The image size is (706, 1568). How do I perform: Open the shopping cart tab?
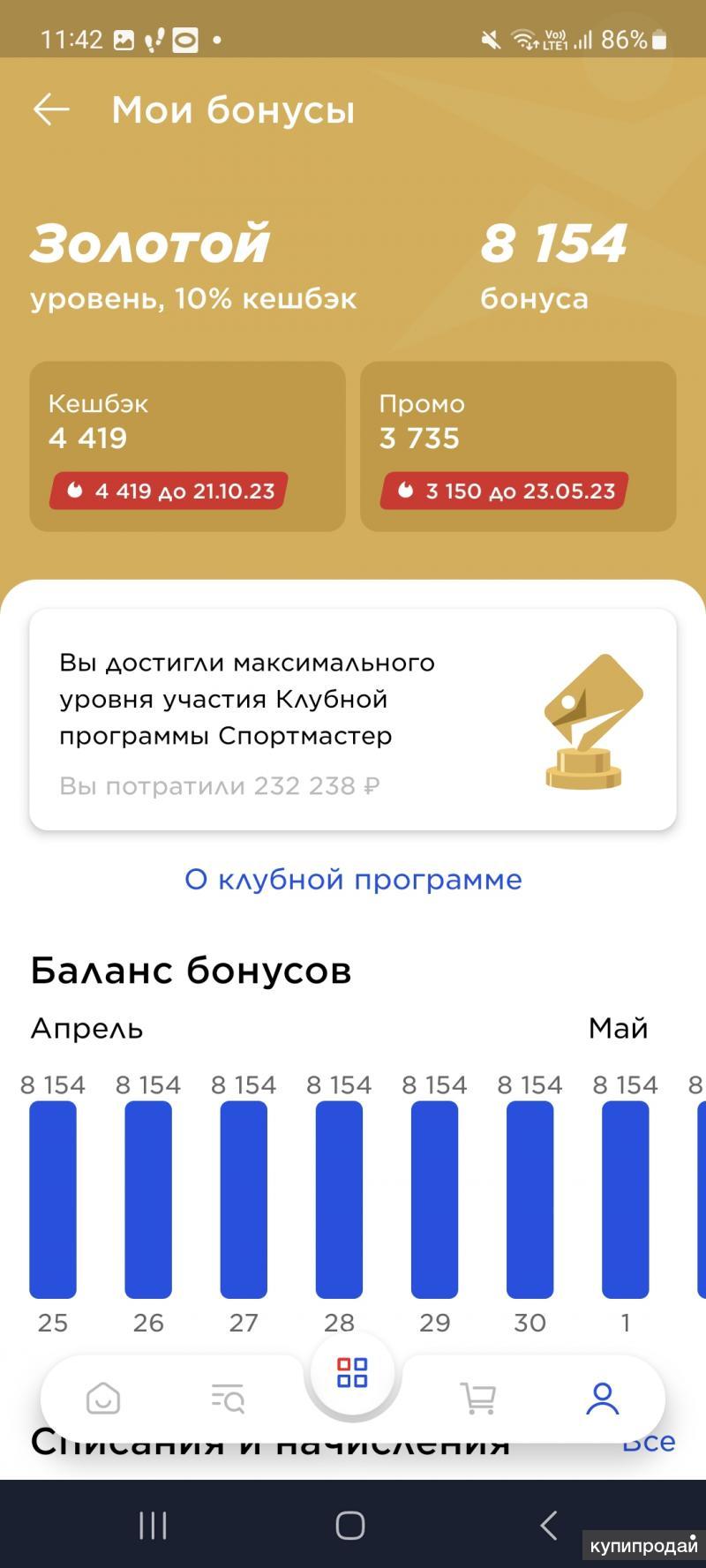pos(478,1399)
